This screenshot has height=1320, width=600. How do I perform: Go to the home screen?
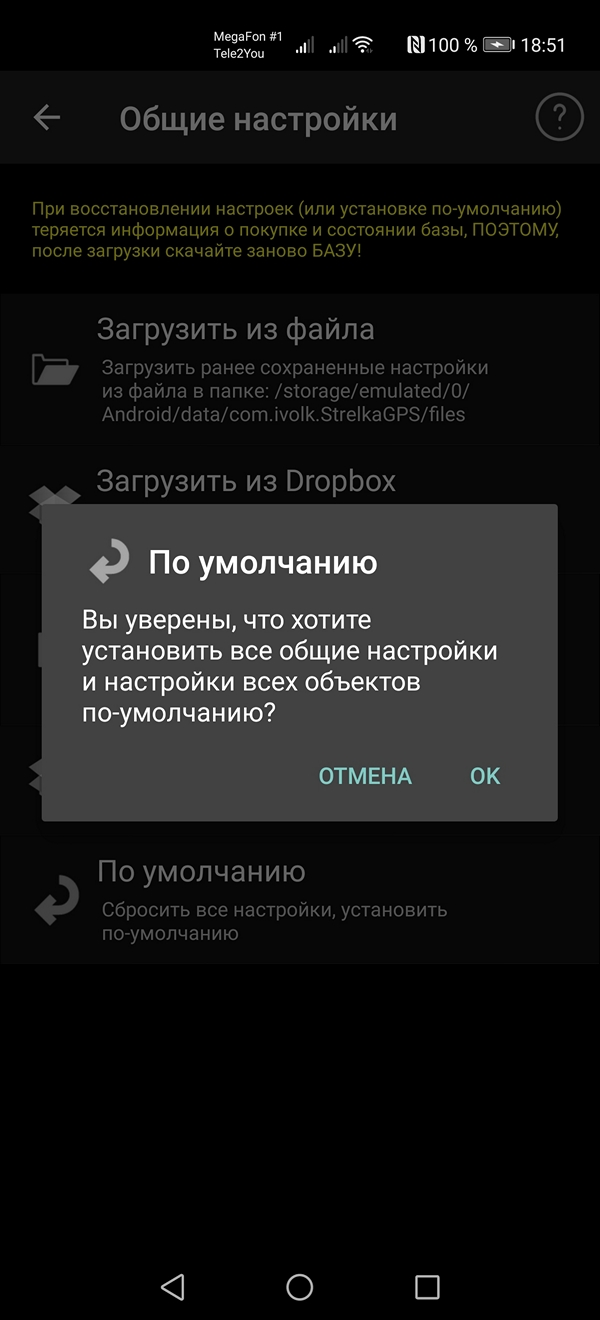tap(300, 1286)
